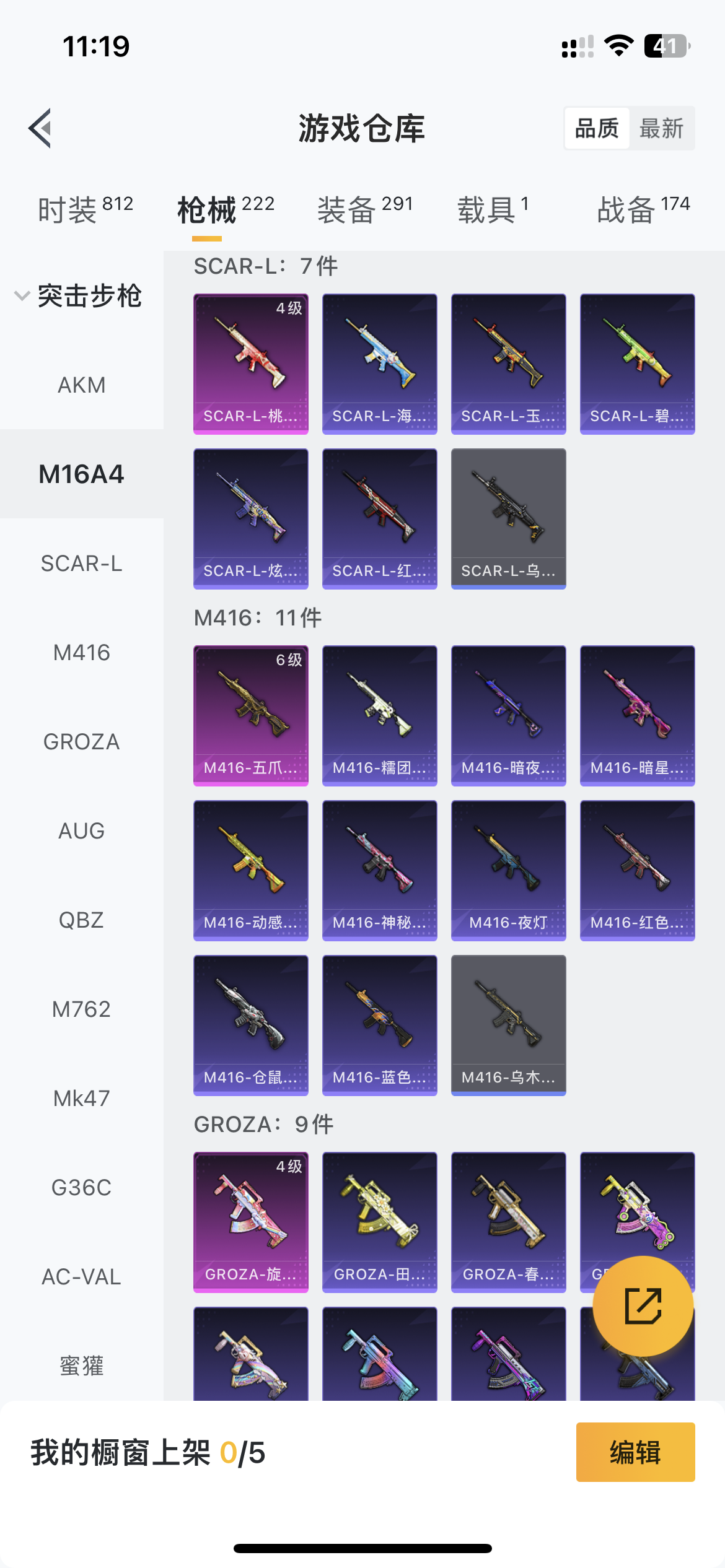The height and width of the screenshot is (1568, 725).
Task: Choose AC-VAL from the sidebar
Action: [82, 1277]
